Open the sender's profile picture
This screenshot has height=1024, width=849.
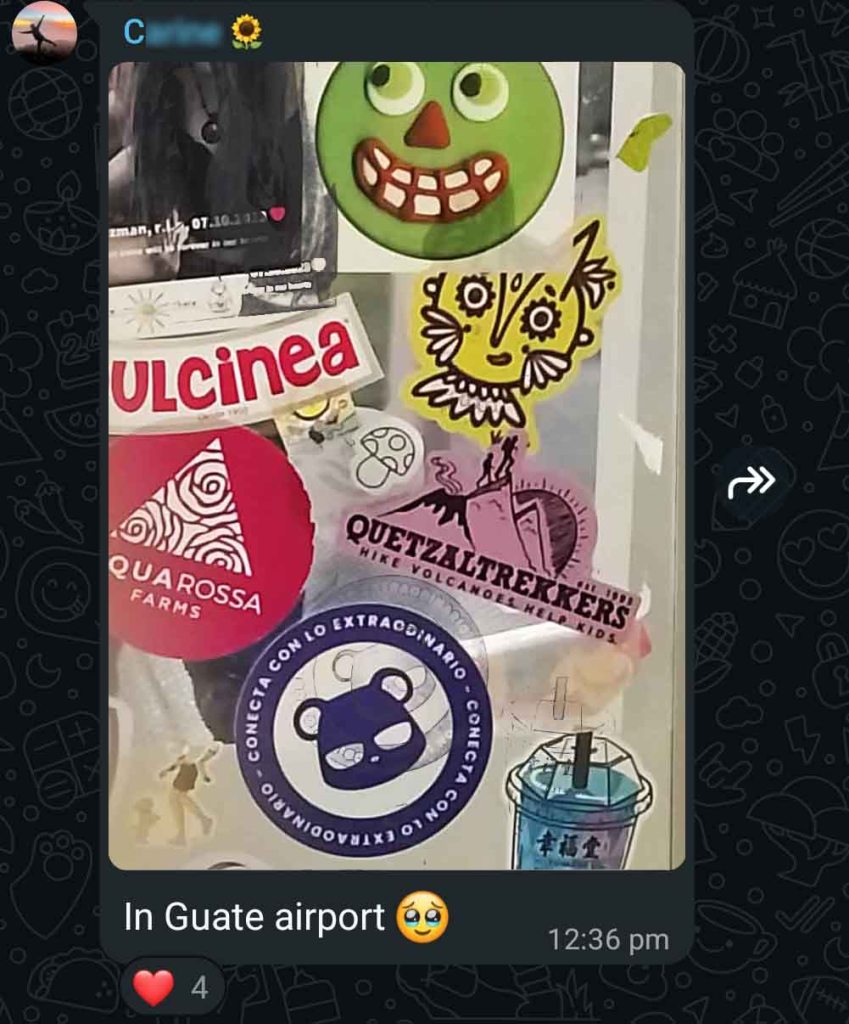(x=44, y=32)
